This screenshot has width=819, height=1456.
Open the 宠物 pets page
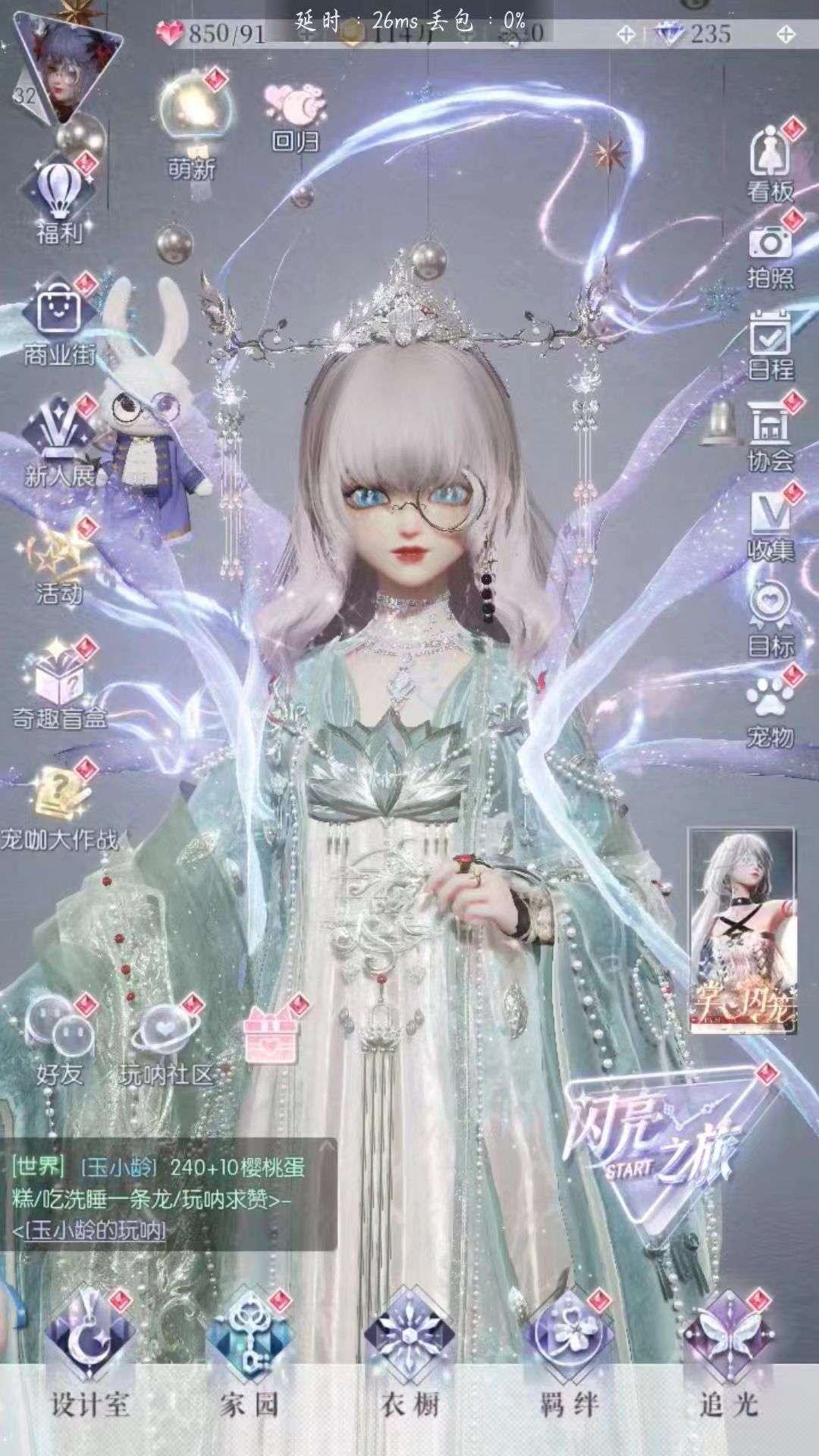click(x=770, y=709)
